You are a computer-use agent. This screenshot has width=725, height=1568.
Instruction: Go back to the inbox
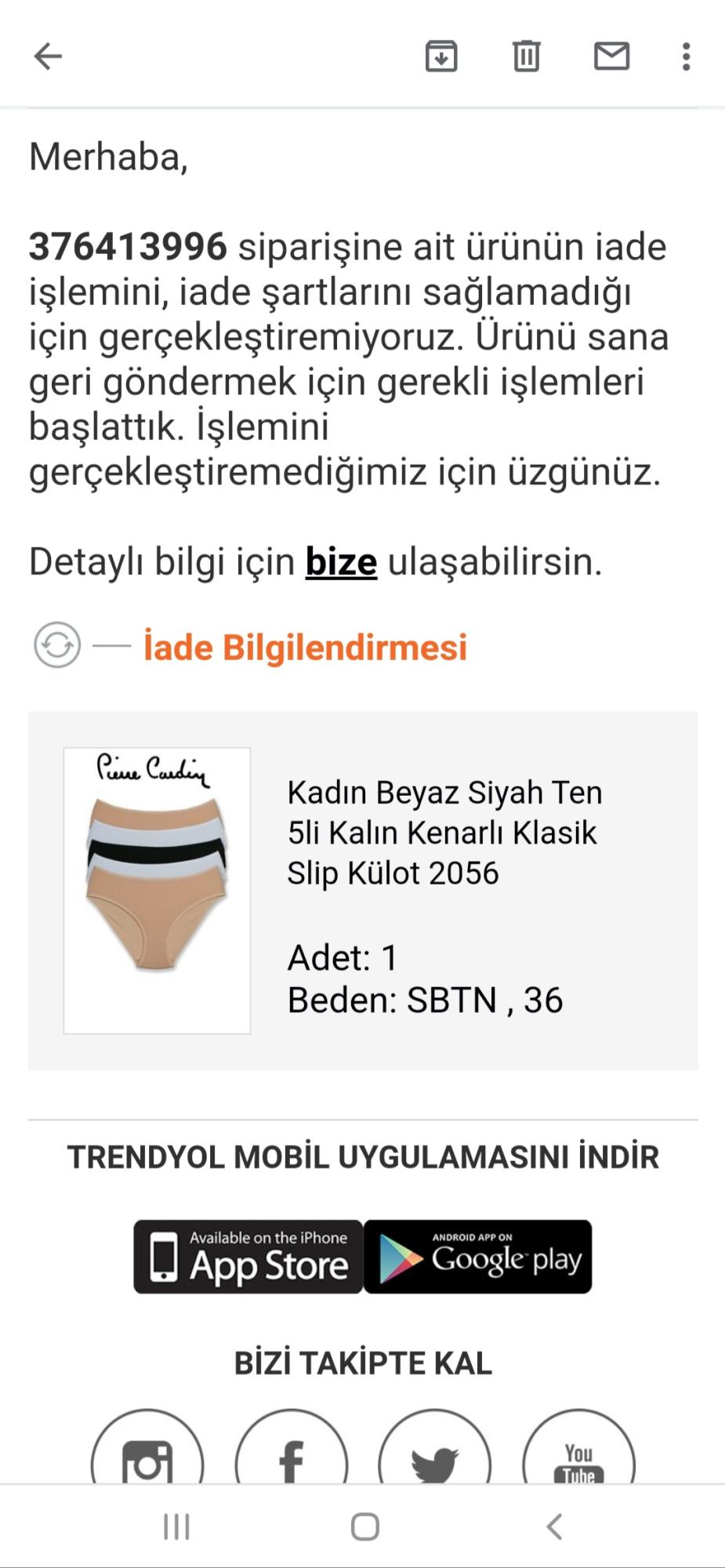48,56
